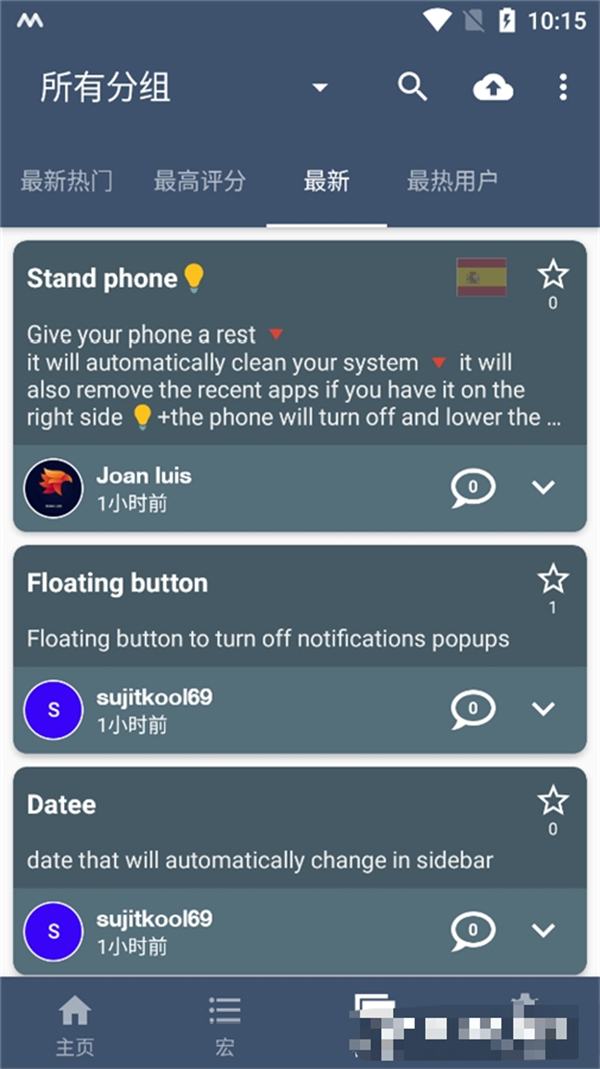The image size is (600, 1069).
Task: Go to the 主页 home tab
Action: (x=75, y=1025)
